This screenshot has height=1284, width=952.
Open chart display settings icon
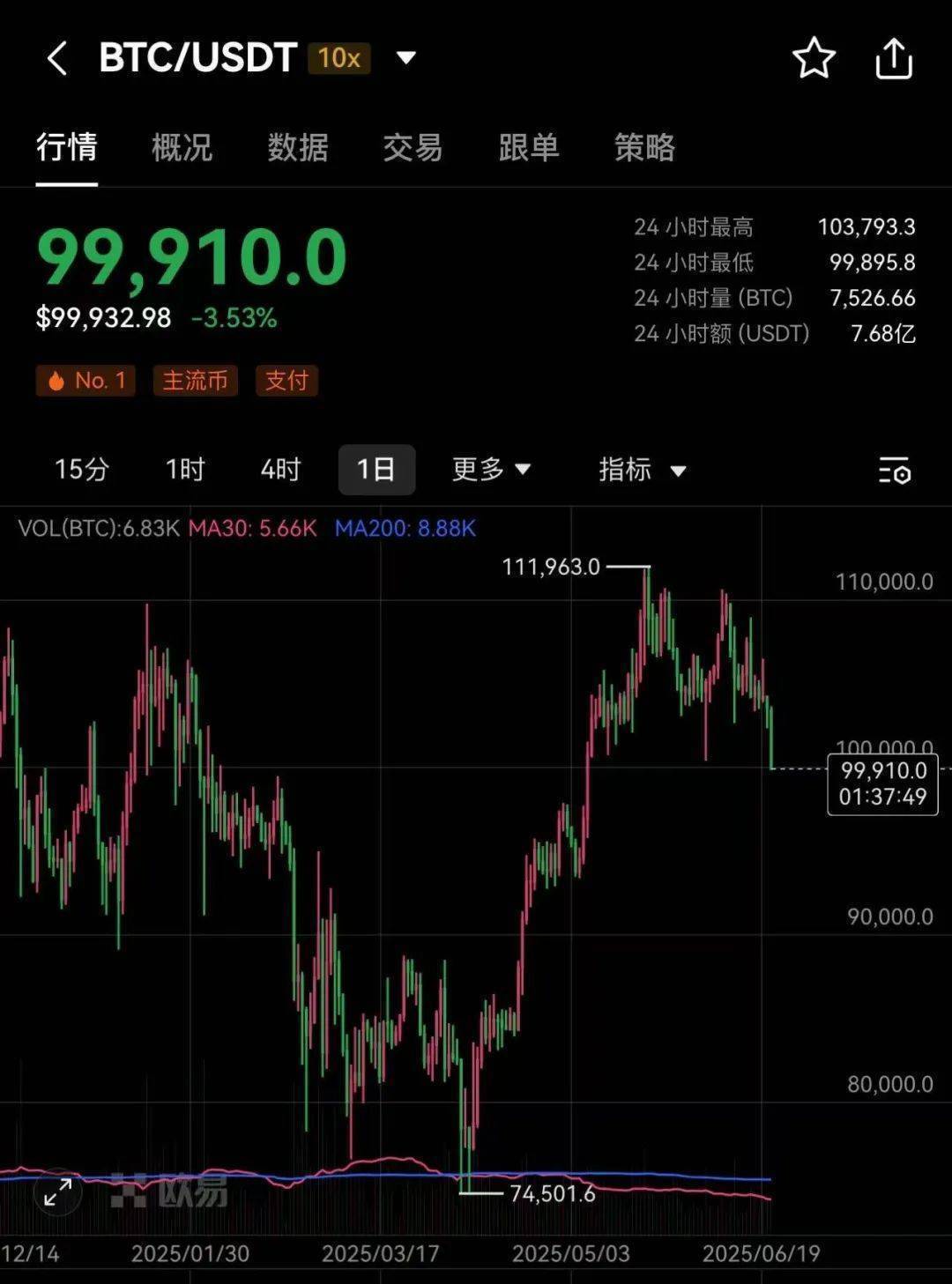[893, 470]
